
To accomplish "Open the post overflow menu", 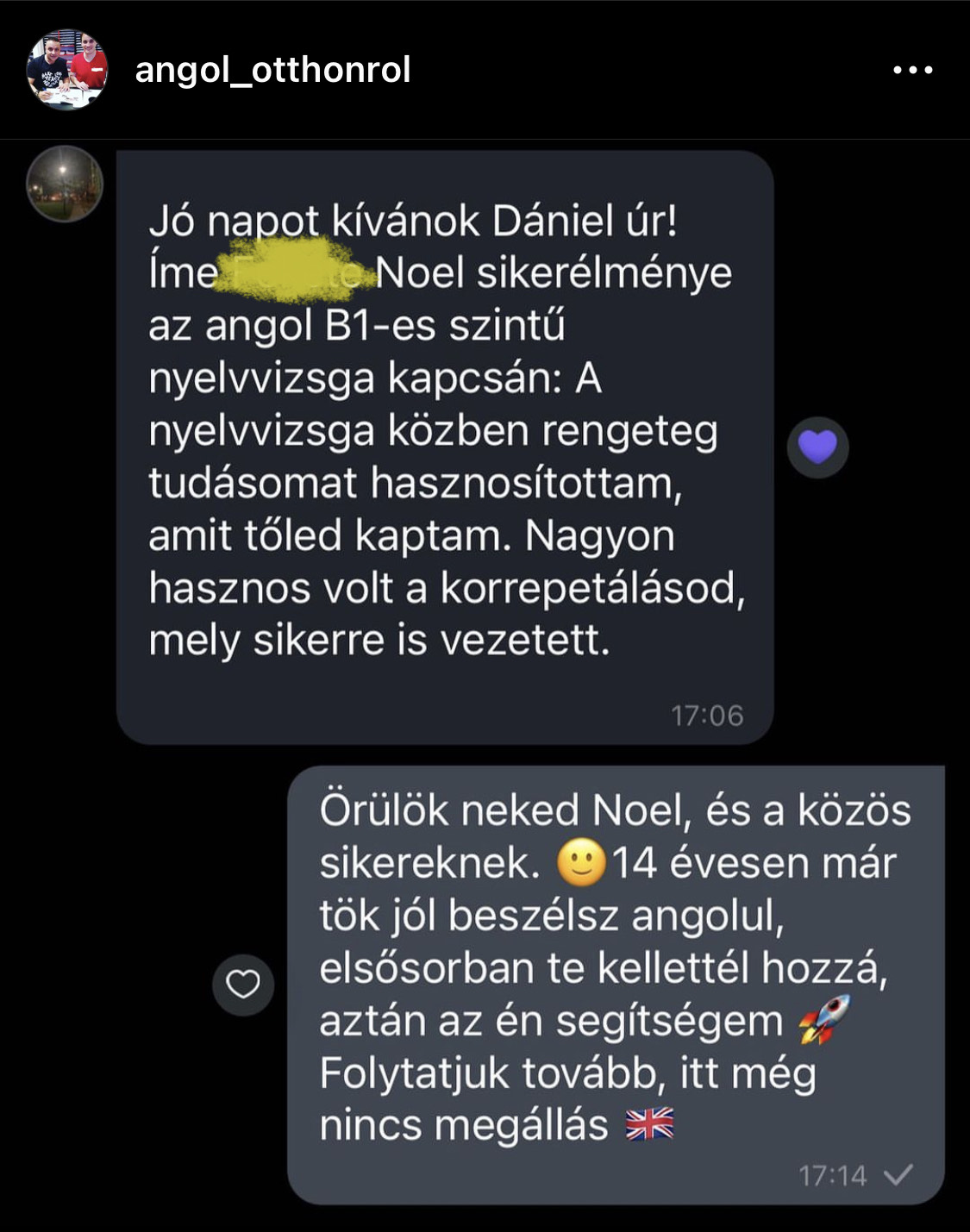I will (913, 70).
